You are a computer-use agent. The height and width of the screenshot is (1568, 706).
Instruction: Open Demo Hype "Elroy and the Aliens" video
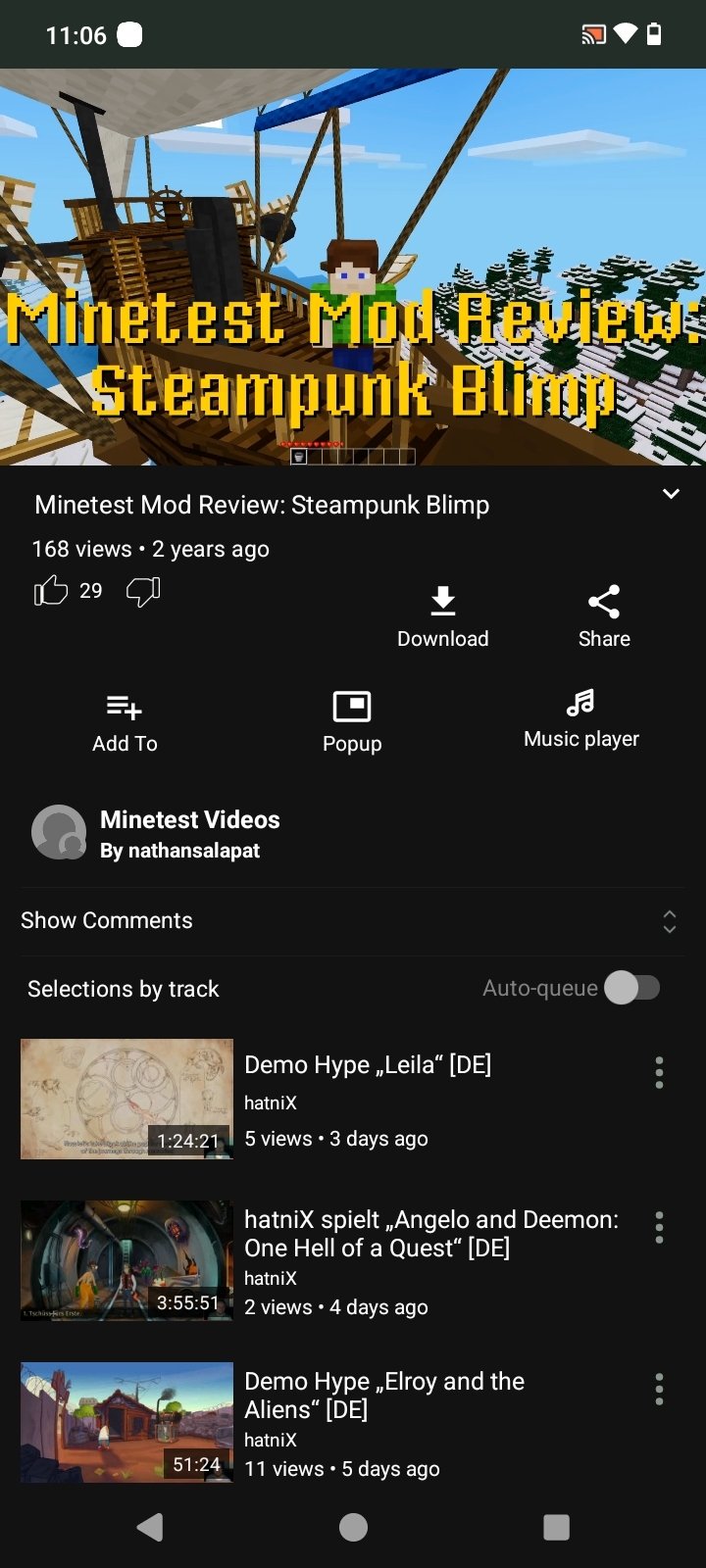pyautogui.click(x=384, y=1395)
